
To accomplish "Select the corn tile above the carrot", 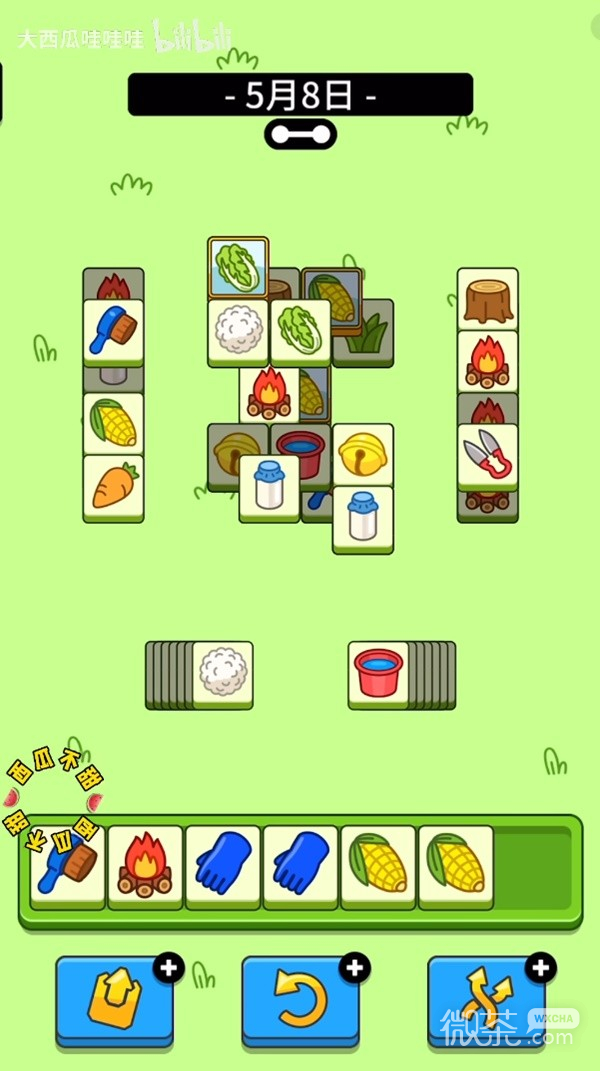I will coord(113,423).
